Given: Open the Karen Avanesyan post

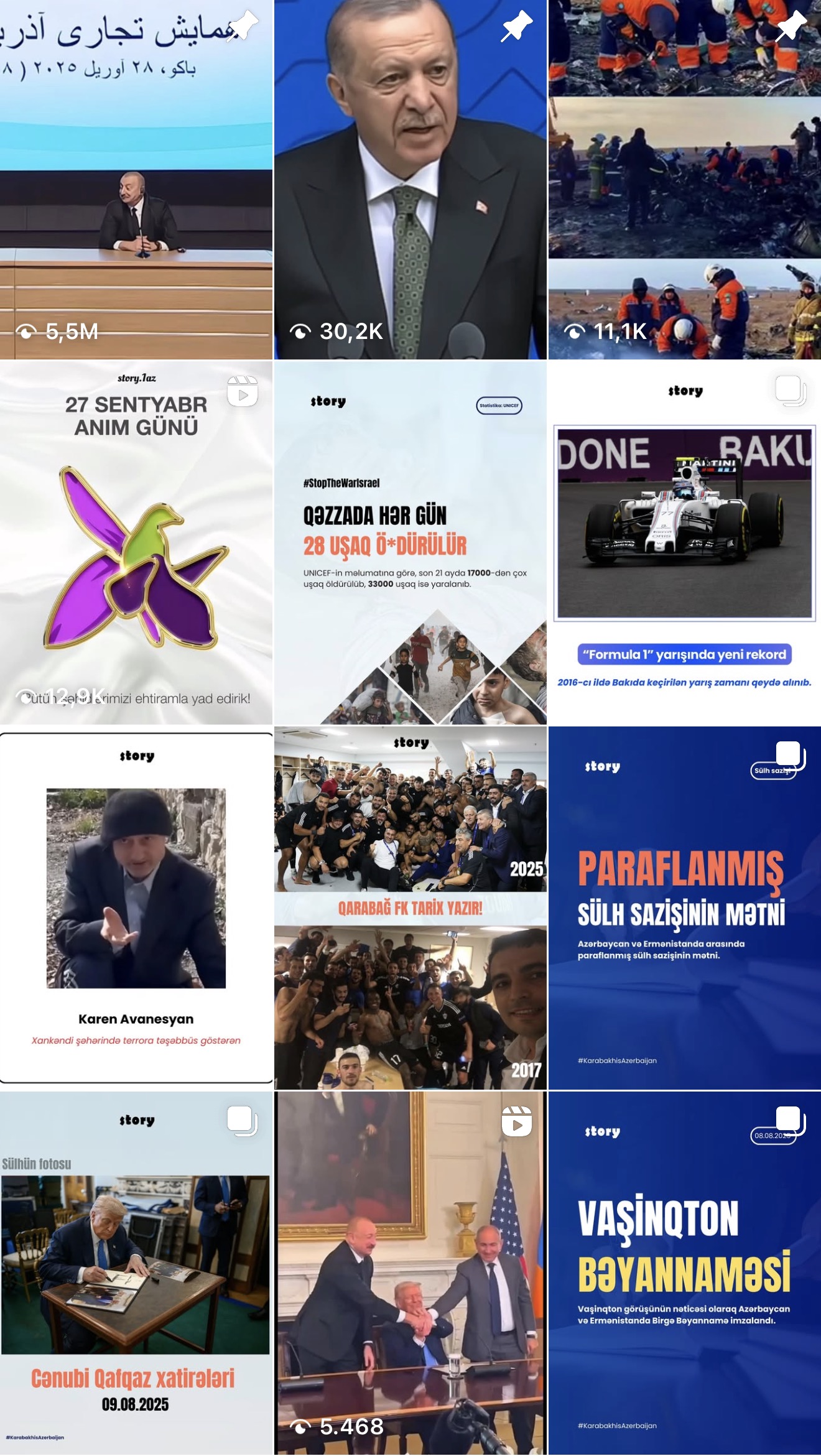Looking at the screenshot, I should 136,908.
